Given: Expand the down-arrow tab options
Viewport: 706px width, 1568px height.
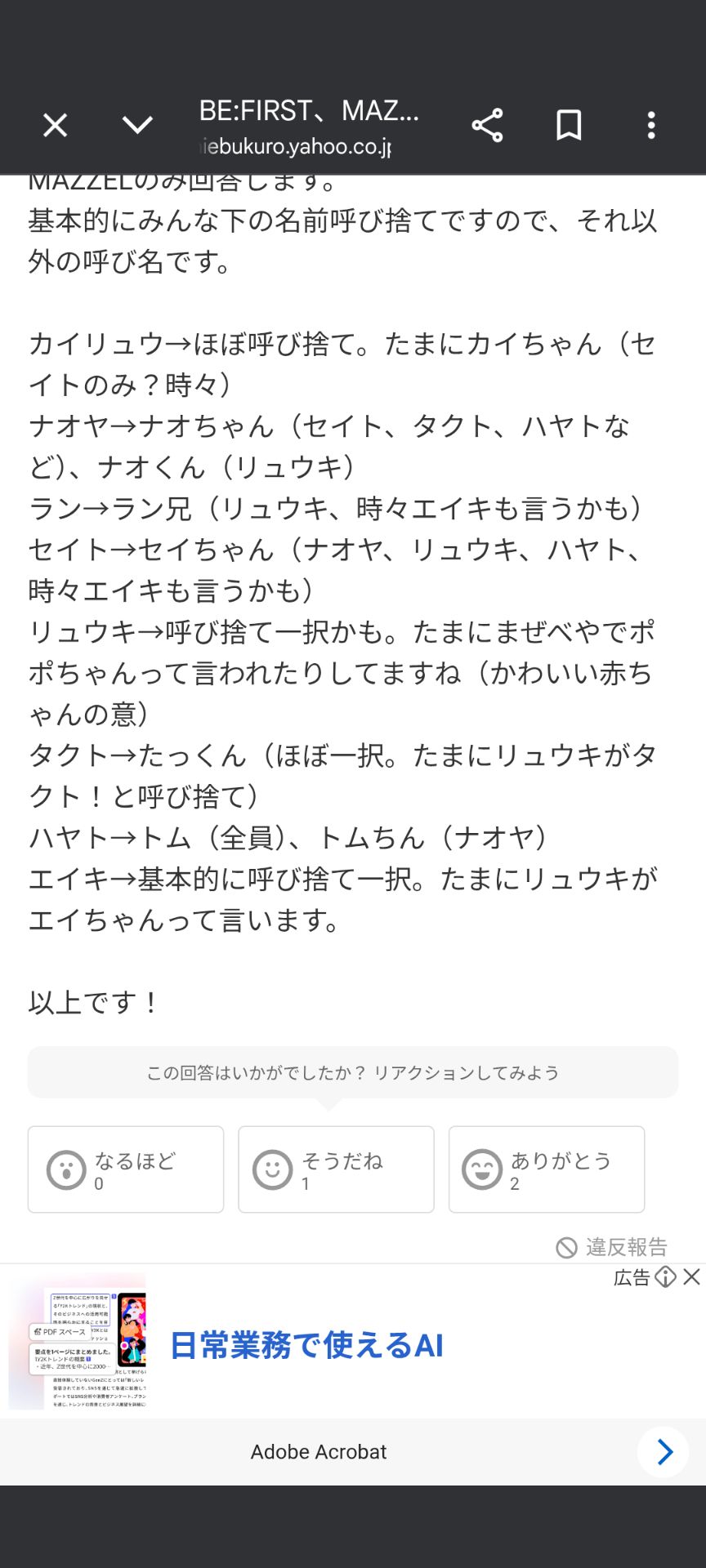Looking at the screenshot, I should [137, 125].
